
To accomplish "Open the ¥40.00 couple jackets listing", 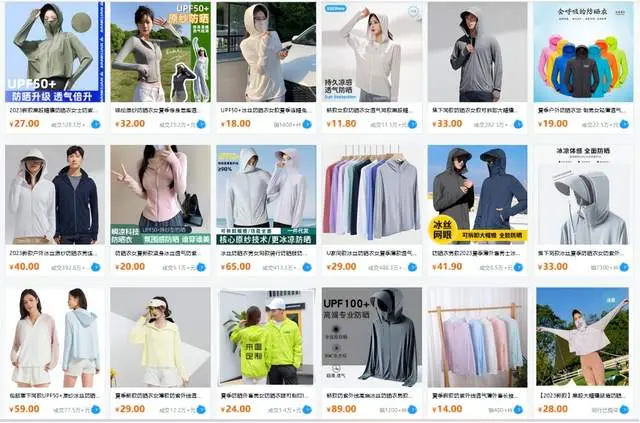I will point(53,194).
